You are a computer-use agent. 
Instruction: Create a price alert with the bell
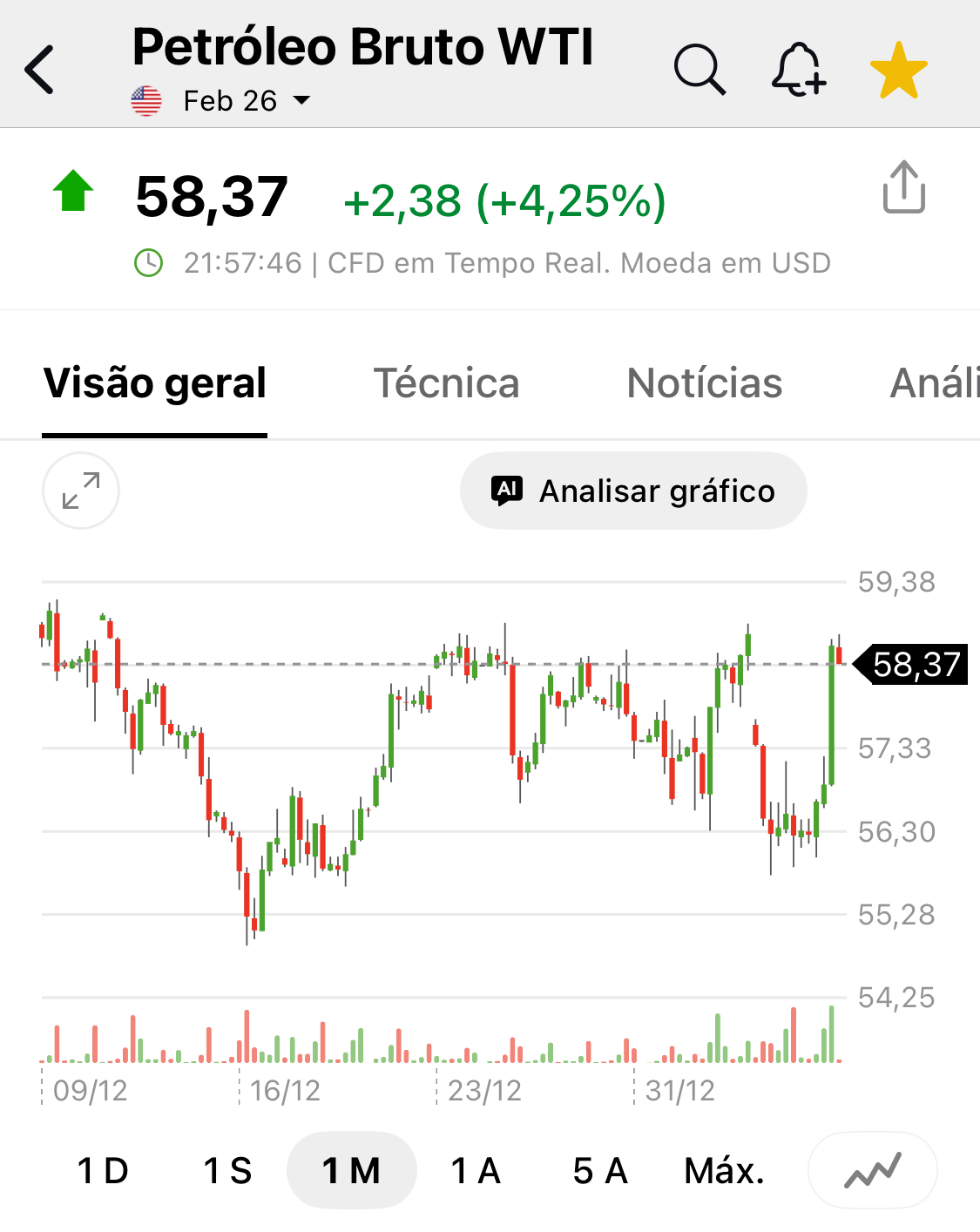coord(798,69)
